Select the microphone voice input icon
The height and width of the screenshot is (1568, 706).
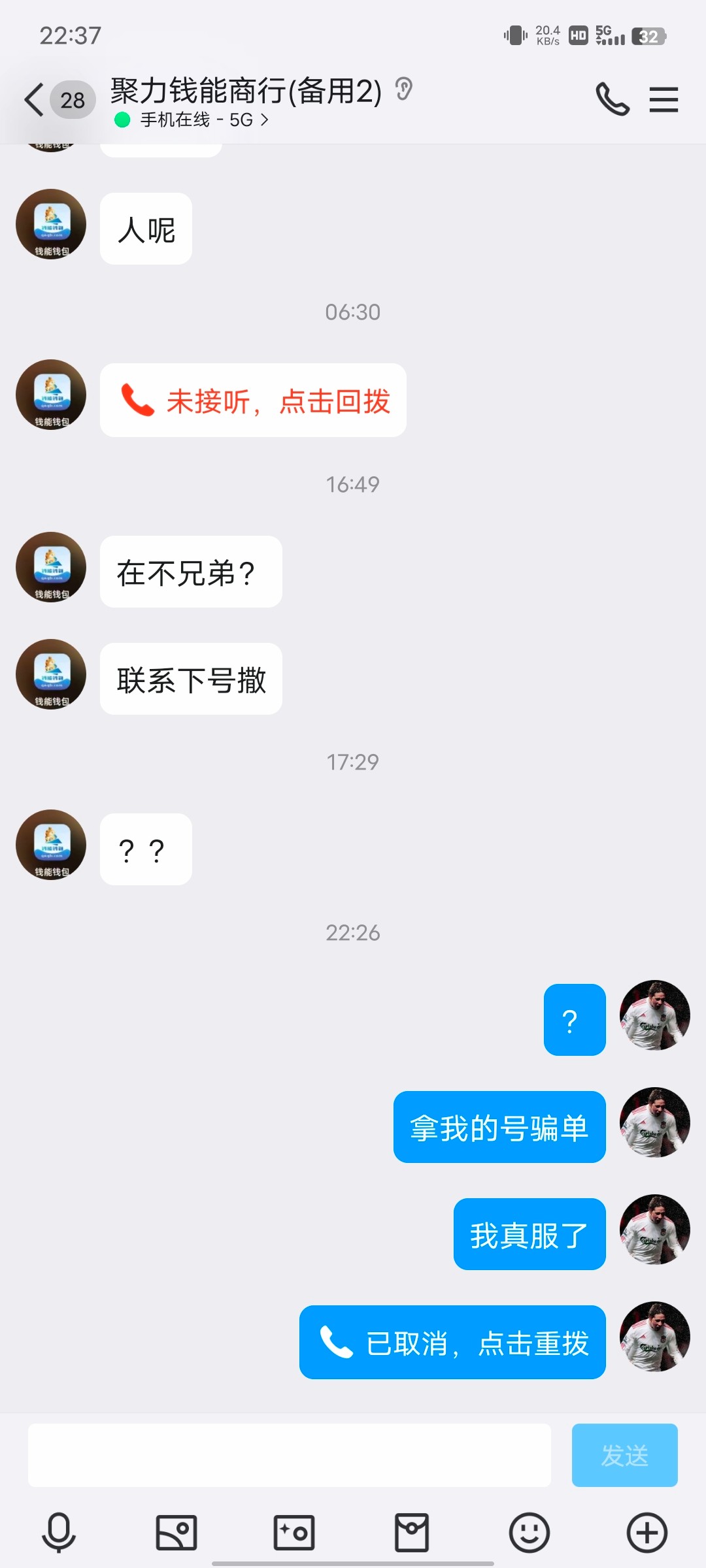(58, 1532)
